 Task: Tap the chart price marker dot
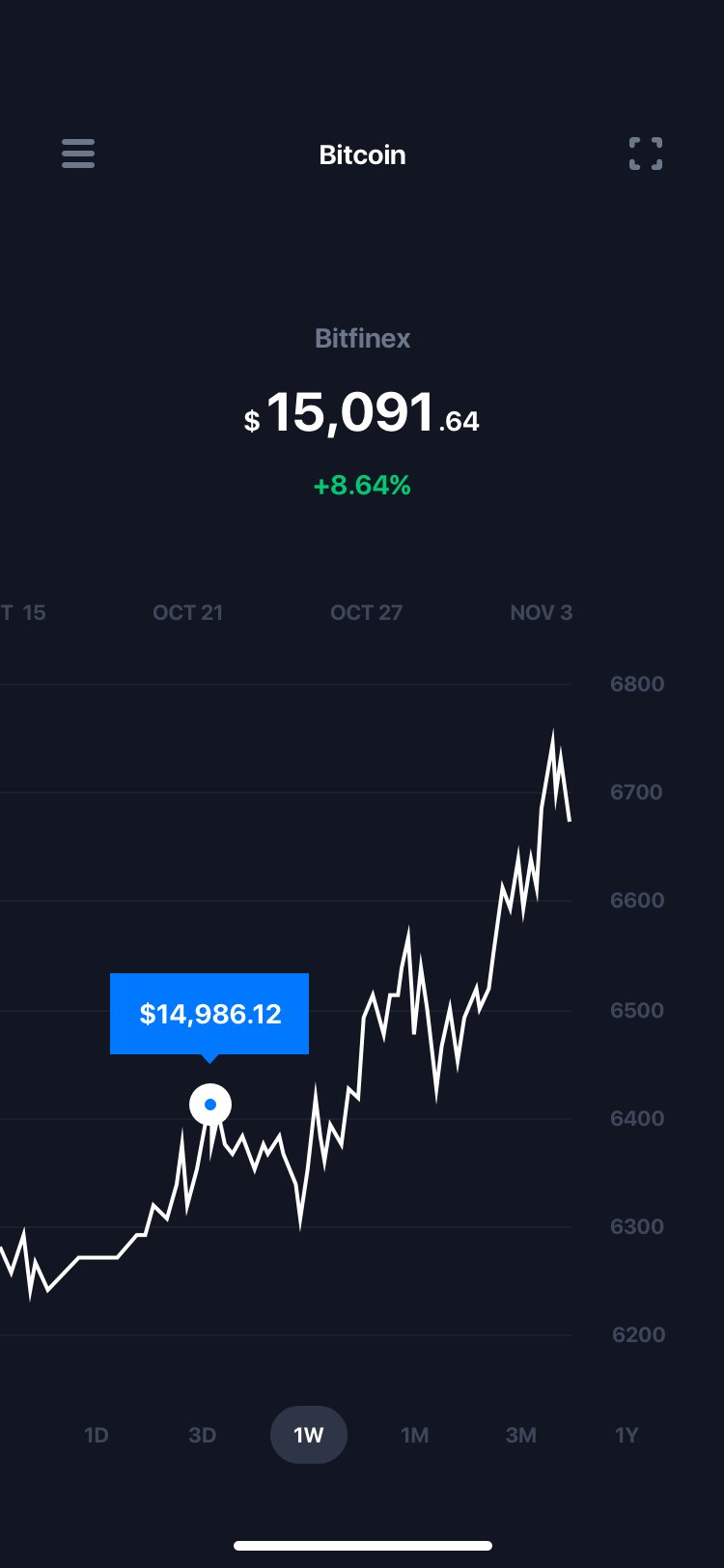[x=210, y=1105]
